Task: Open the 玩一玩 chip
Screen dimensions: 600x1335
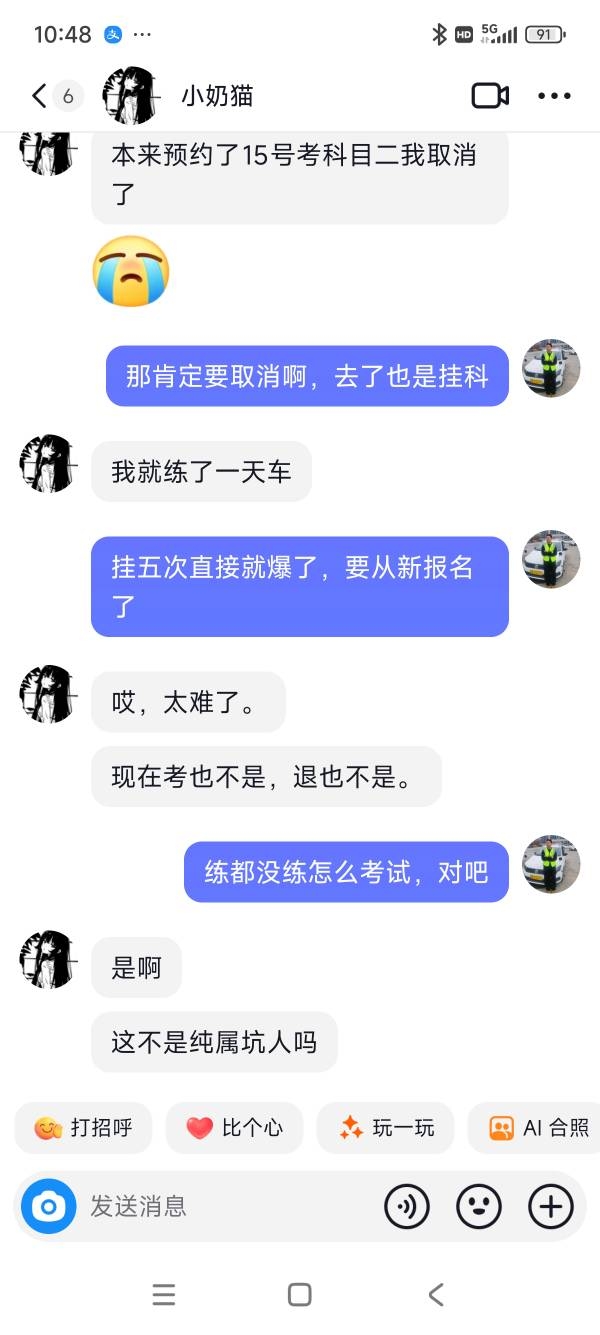Action: pyautogui.click(x=386, y=1128)
